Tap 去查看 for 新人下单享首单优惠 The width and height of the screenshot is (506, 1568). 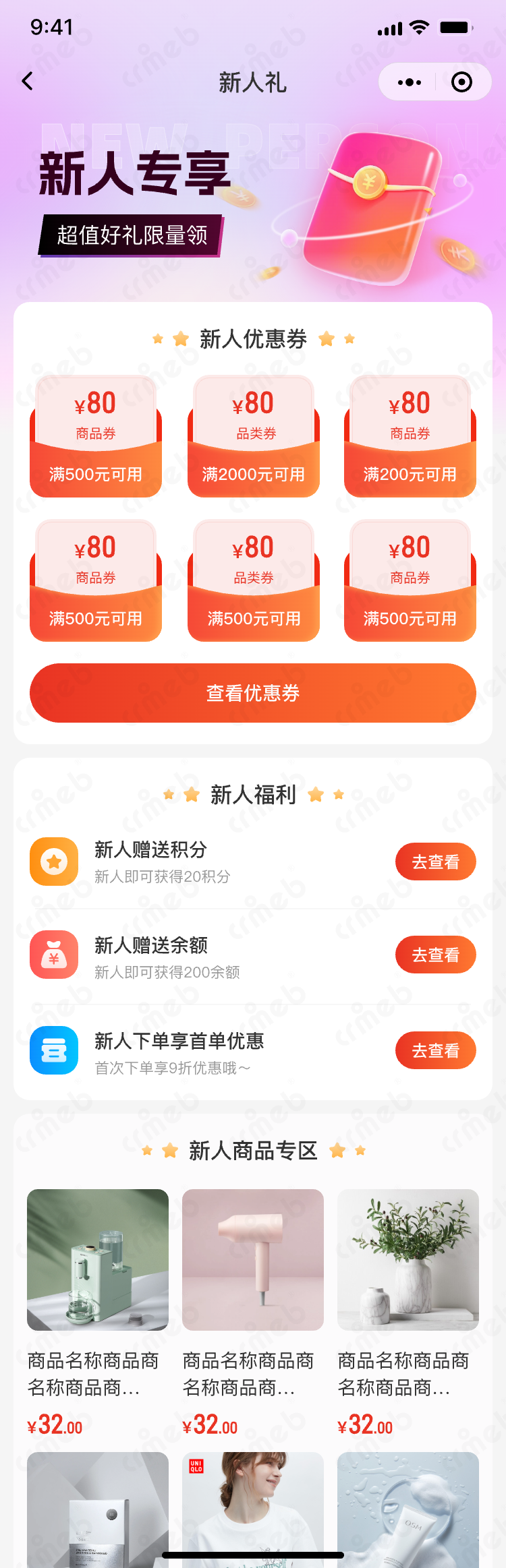(x=435, y=1050)
